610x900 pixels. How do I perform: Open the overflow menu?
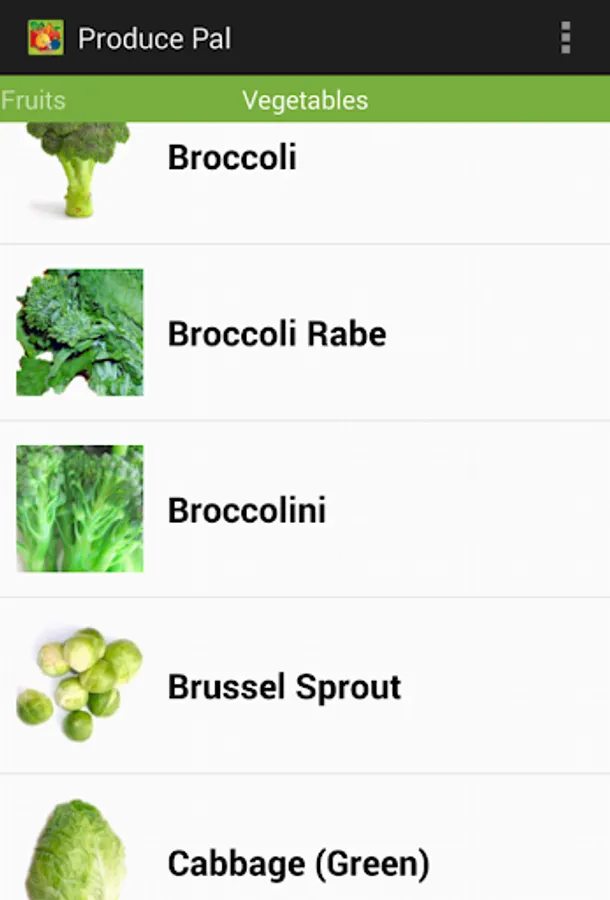566,38
